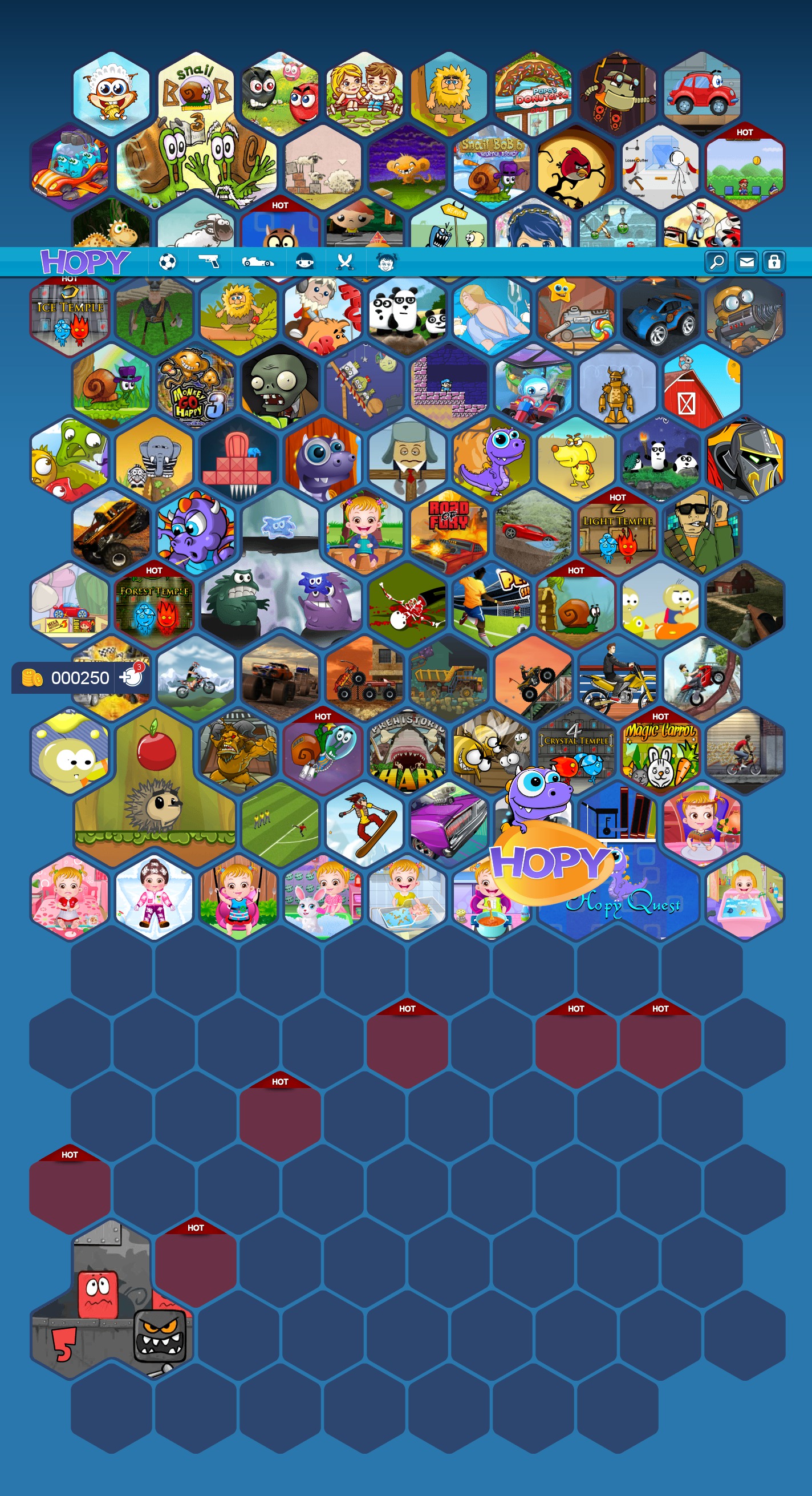The height and width of the screenshot is (1496, 812).
Task: Open the search magnifier in the toolbar
Action: coord(716,262)
